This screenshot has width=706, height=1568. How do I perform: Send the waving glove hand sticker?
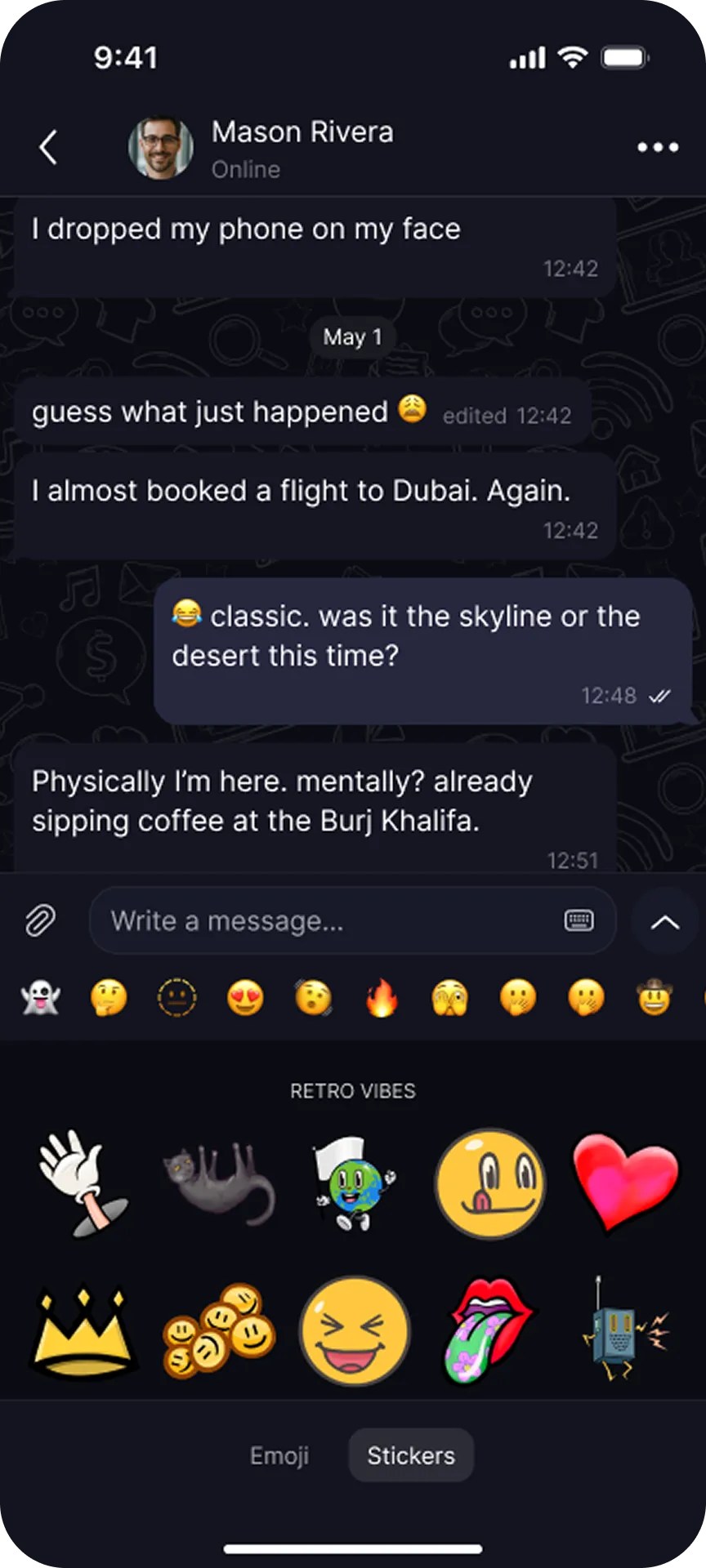pos(82,1184)
